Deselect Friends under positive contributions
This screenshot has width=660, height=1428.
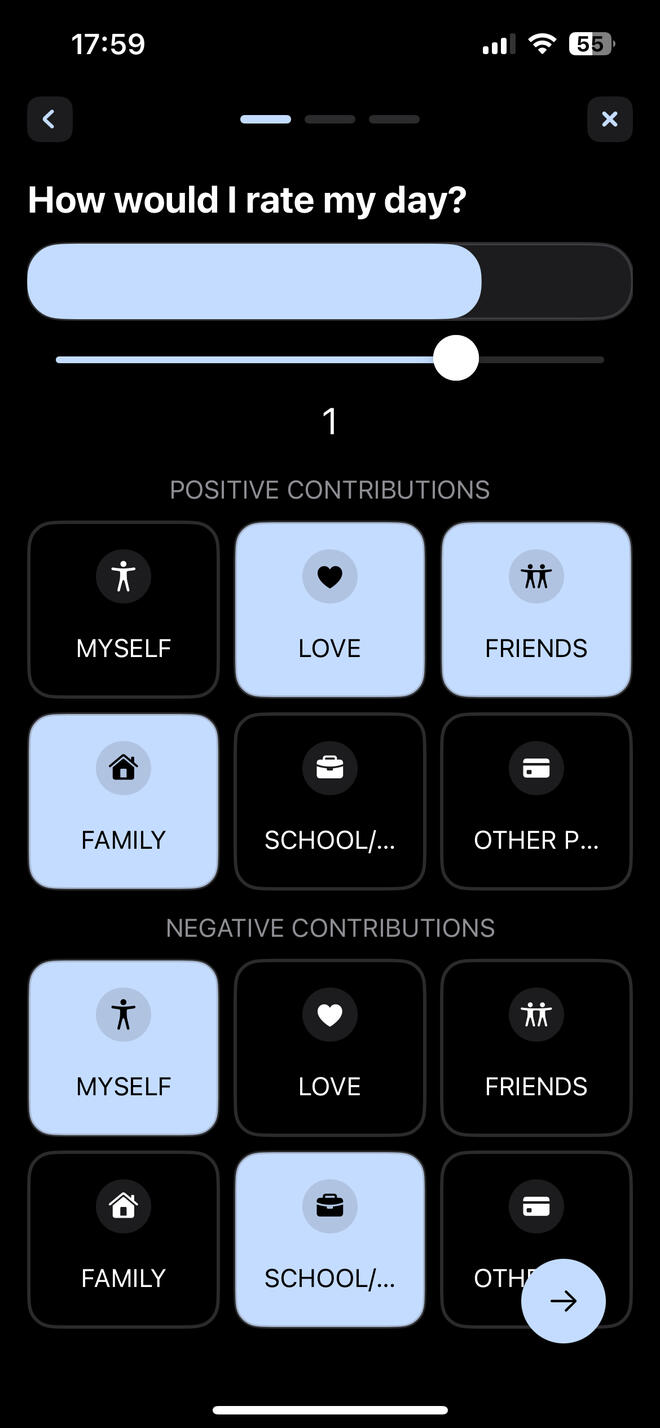(536, 609)
